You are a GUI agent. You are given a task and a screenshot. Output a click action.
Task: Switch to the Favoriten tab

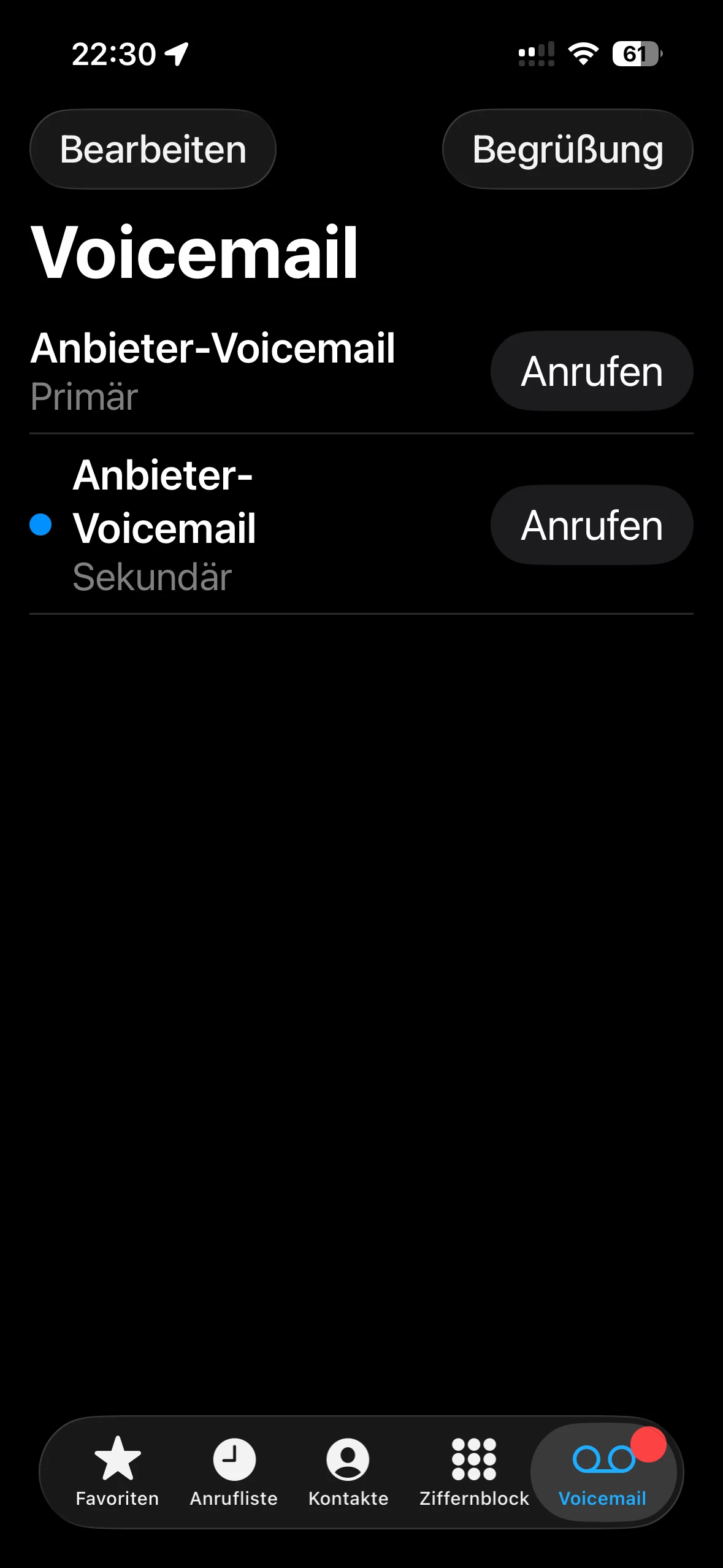point(117,1471)
